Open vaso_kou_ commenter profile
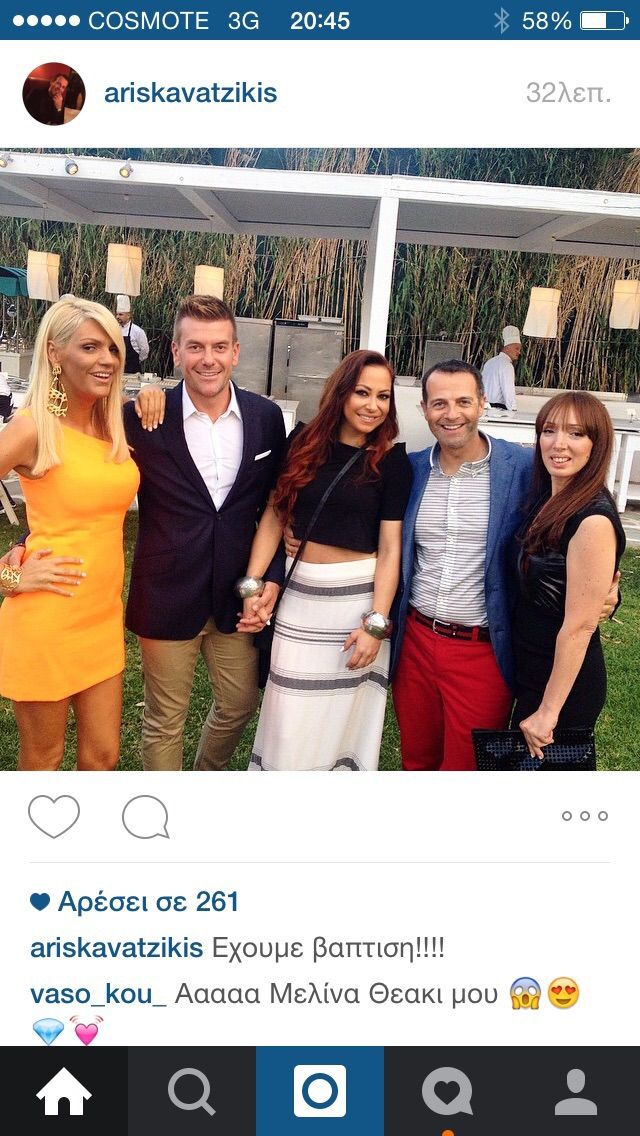This screenshot has width=640, height=1136. (x=98, y=994)
